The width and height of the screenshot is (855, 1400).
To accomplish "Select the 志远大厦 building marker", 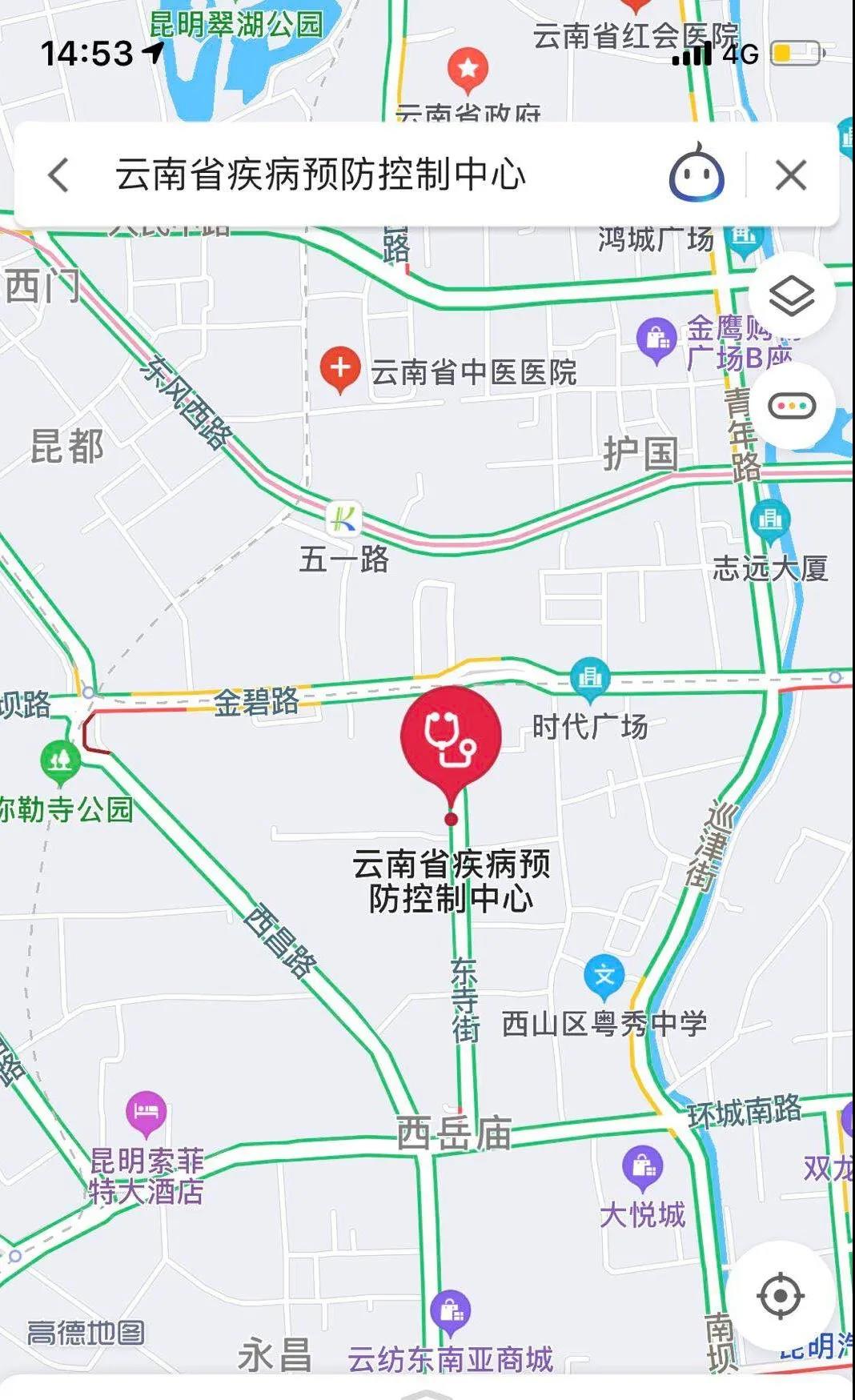I will 770,520.
